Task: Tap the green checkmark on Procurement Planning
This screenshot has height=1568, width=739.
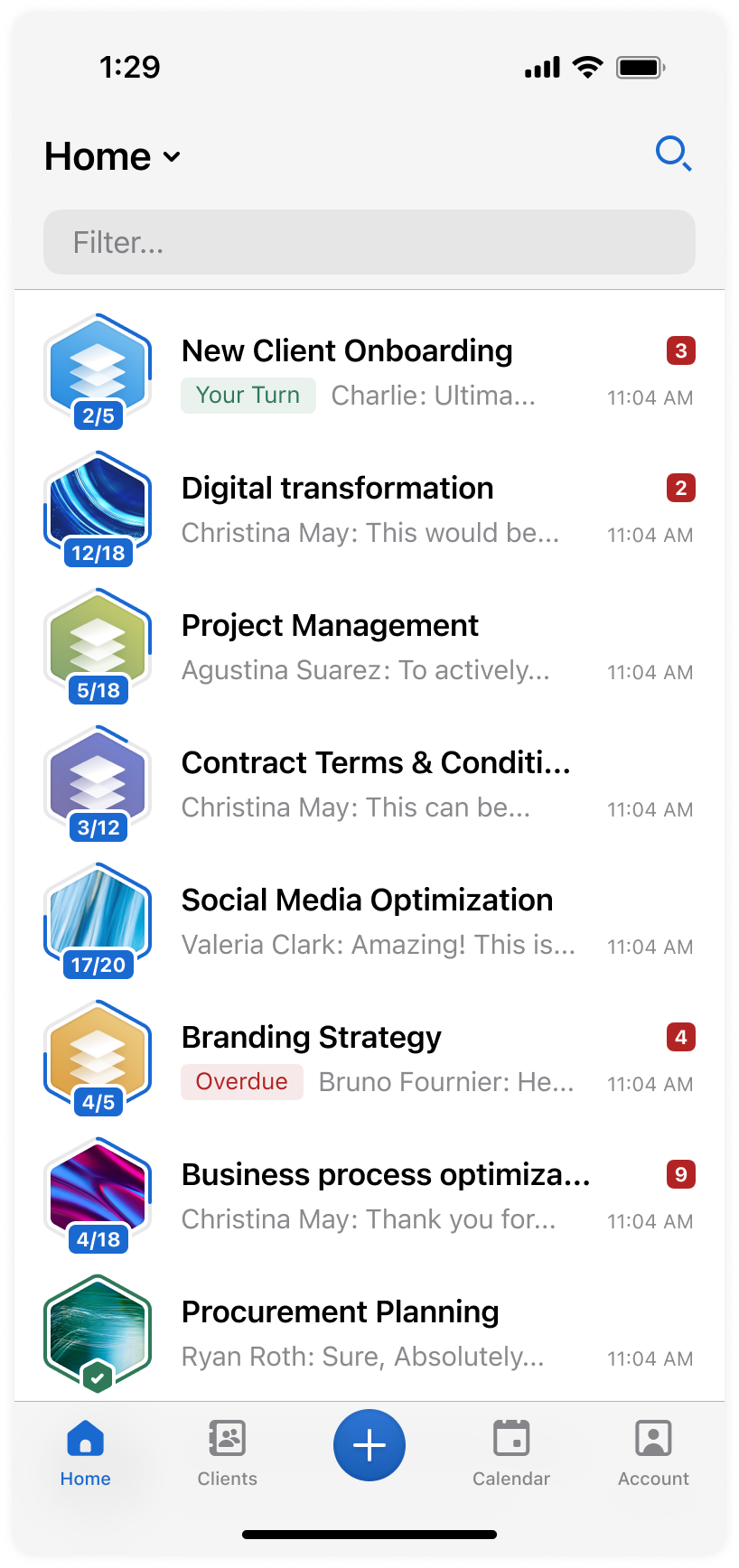Action: [98, 1377]
